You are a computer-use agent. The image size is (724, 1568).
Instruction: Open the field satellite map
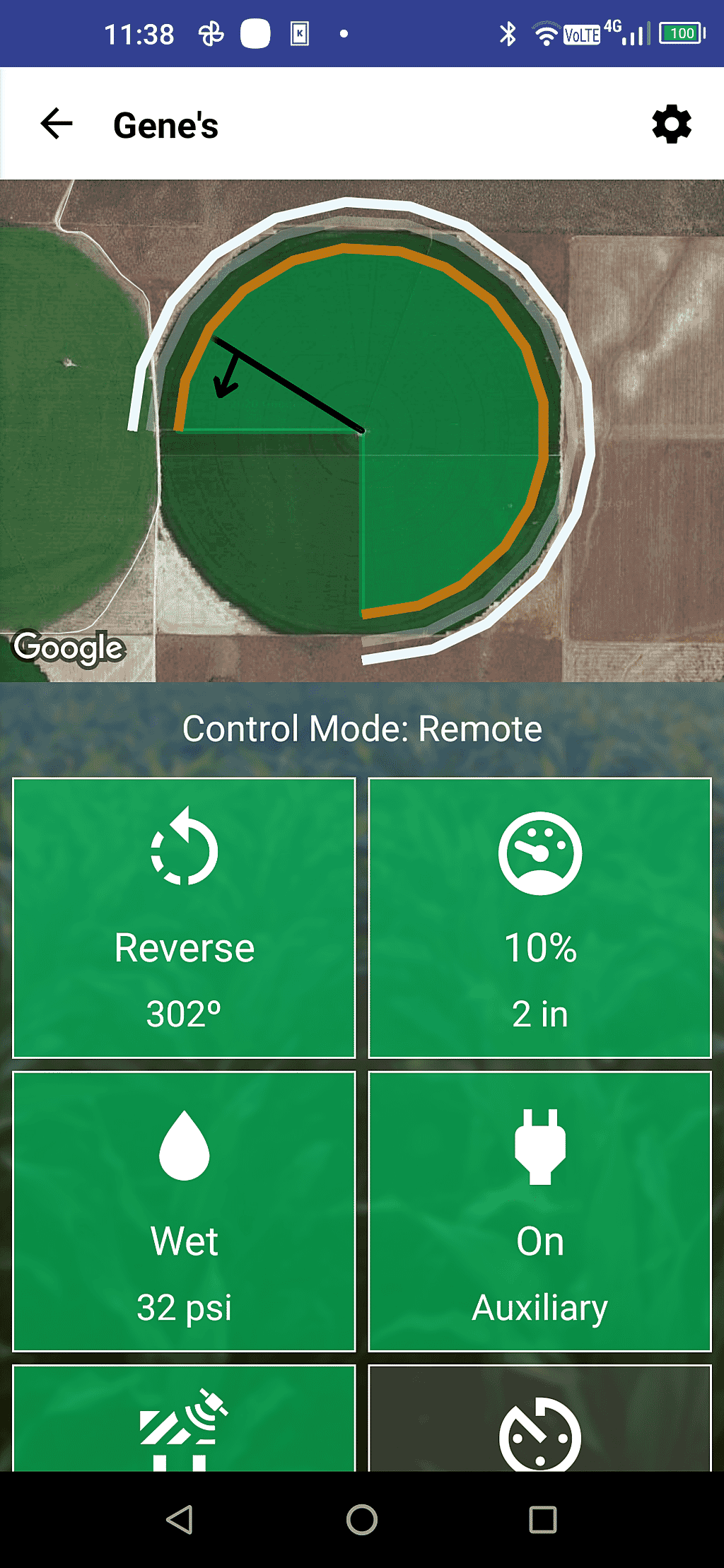pos(362,430)
